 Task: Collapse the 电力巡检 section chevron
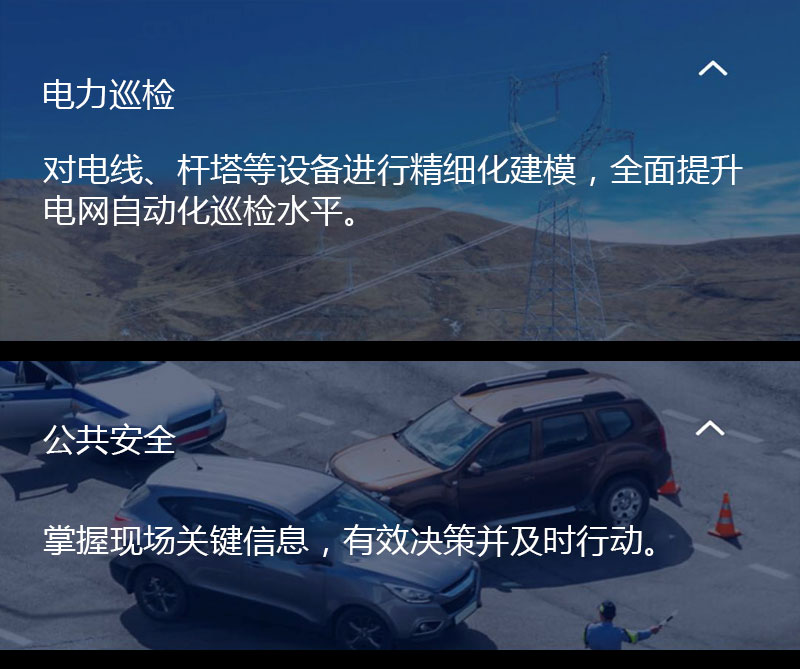tap(712, 68)
